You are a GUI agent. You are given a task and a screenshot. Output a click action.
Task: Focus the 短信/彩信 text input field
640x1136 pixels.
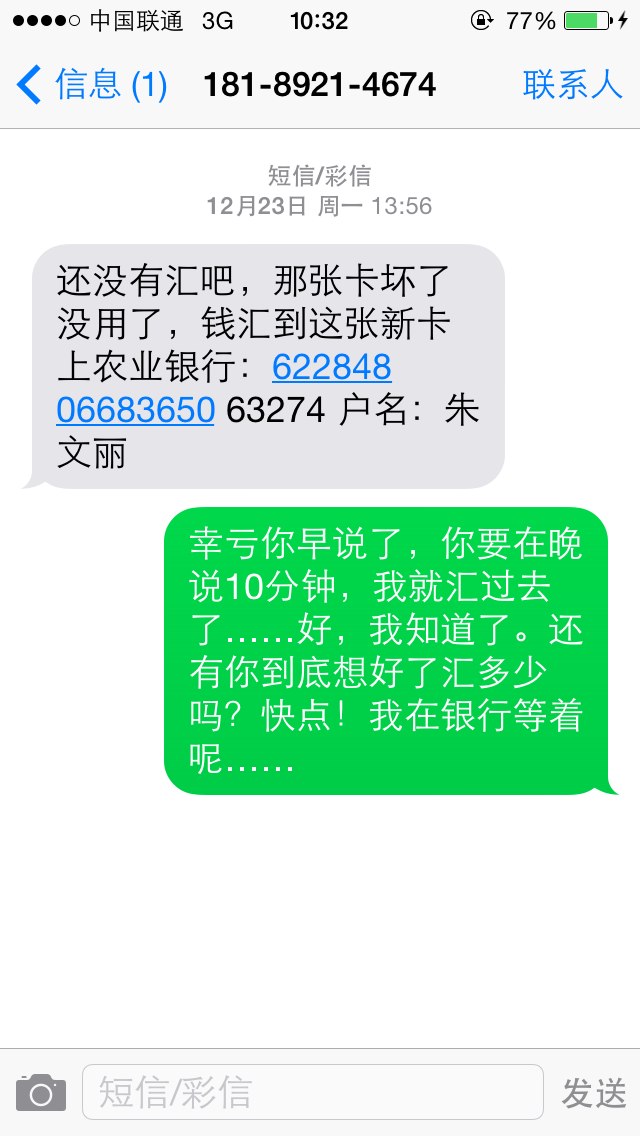point(312,1092)
